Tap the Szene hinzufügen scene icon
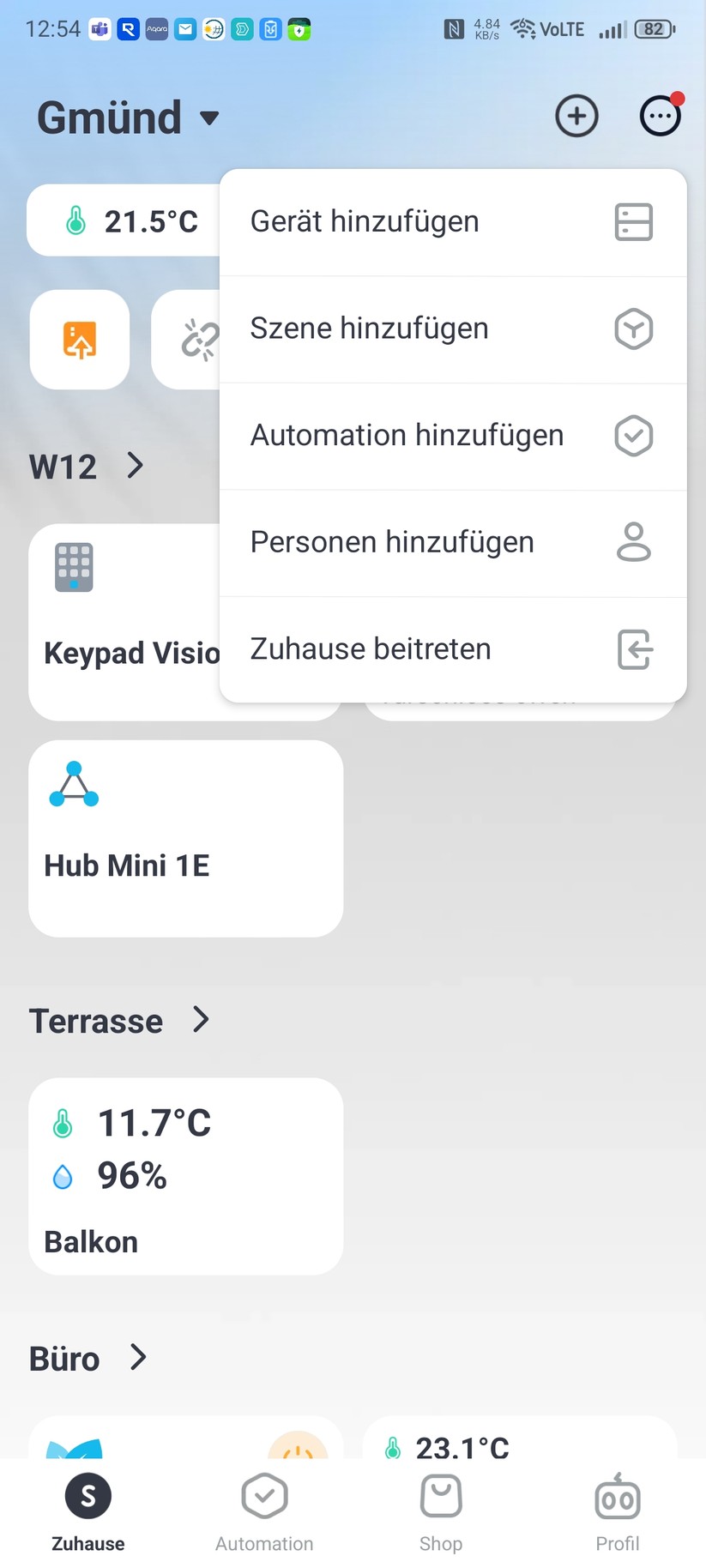The width and height of the screenshot is (706, 1568). click(x=633, y=329)
